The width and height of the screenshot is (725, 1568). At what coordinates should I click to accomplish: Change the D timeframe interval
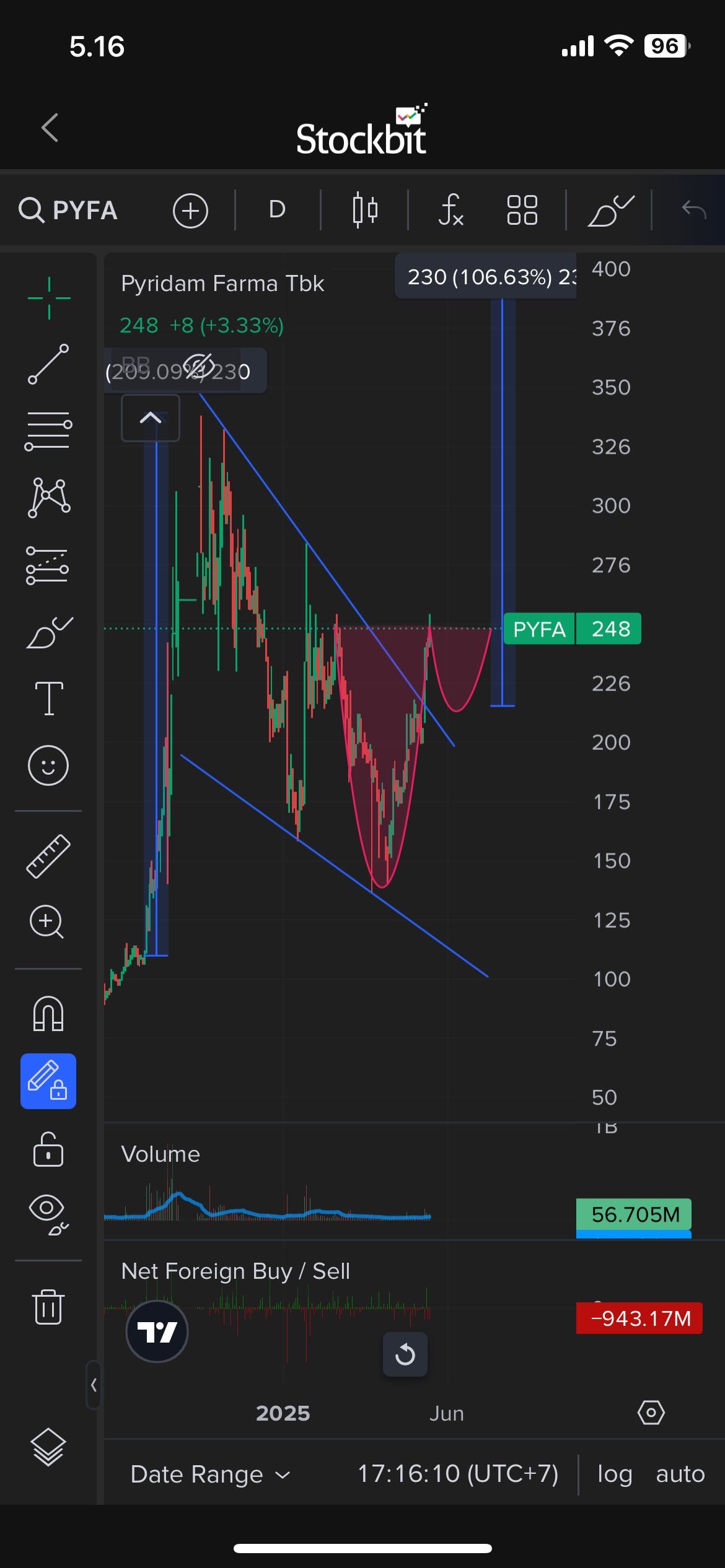pyautogui.click(x=277, y=210)
